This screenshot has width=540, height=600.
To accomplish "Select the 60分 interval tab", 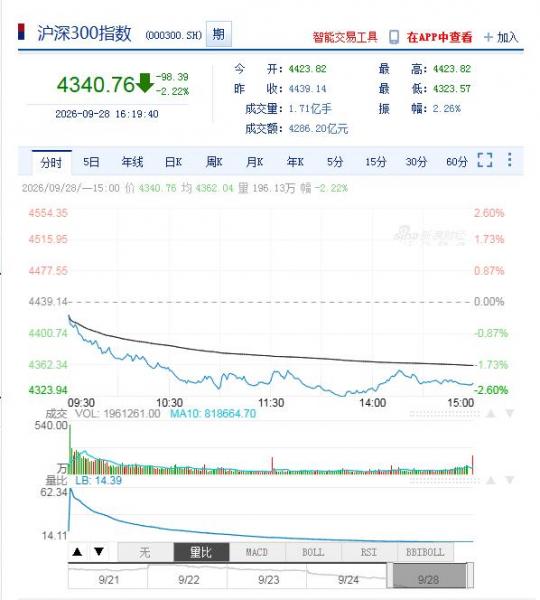I will 457,162.
